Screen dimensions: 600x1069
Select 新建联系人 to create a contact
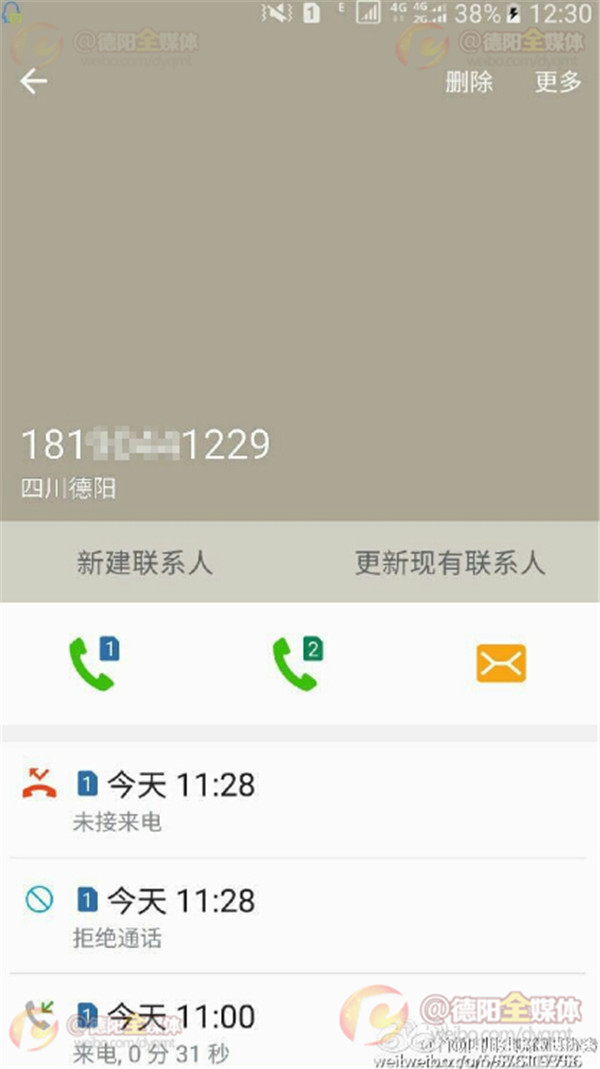(145, 563)
